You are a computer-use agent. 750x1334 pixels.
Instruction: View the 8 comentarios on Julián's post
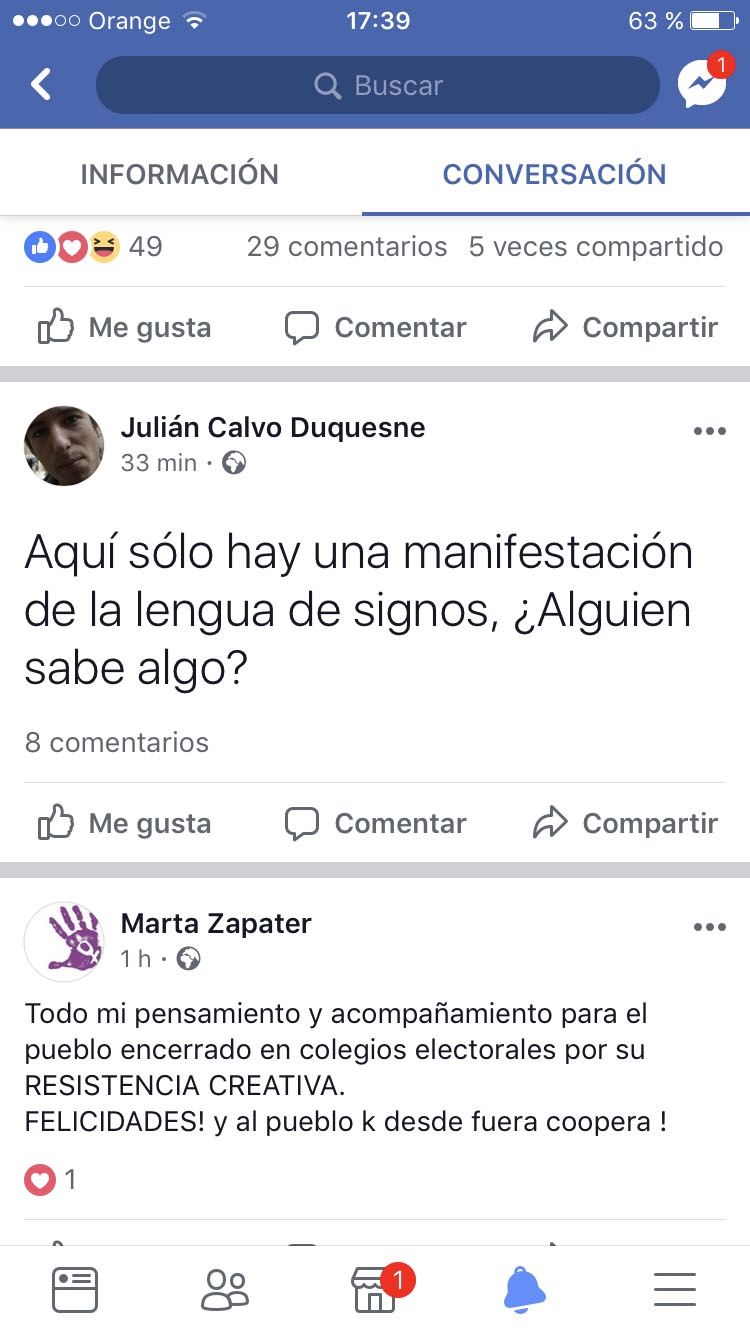[x=117, y=742]
